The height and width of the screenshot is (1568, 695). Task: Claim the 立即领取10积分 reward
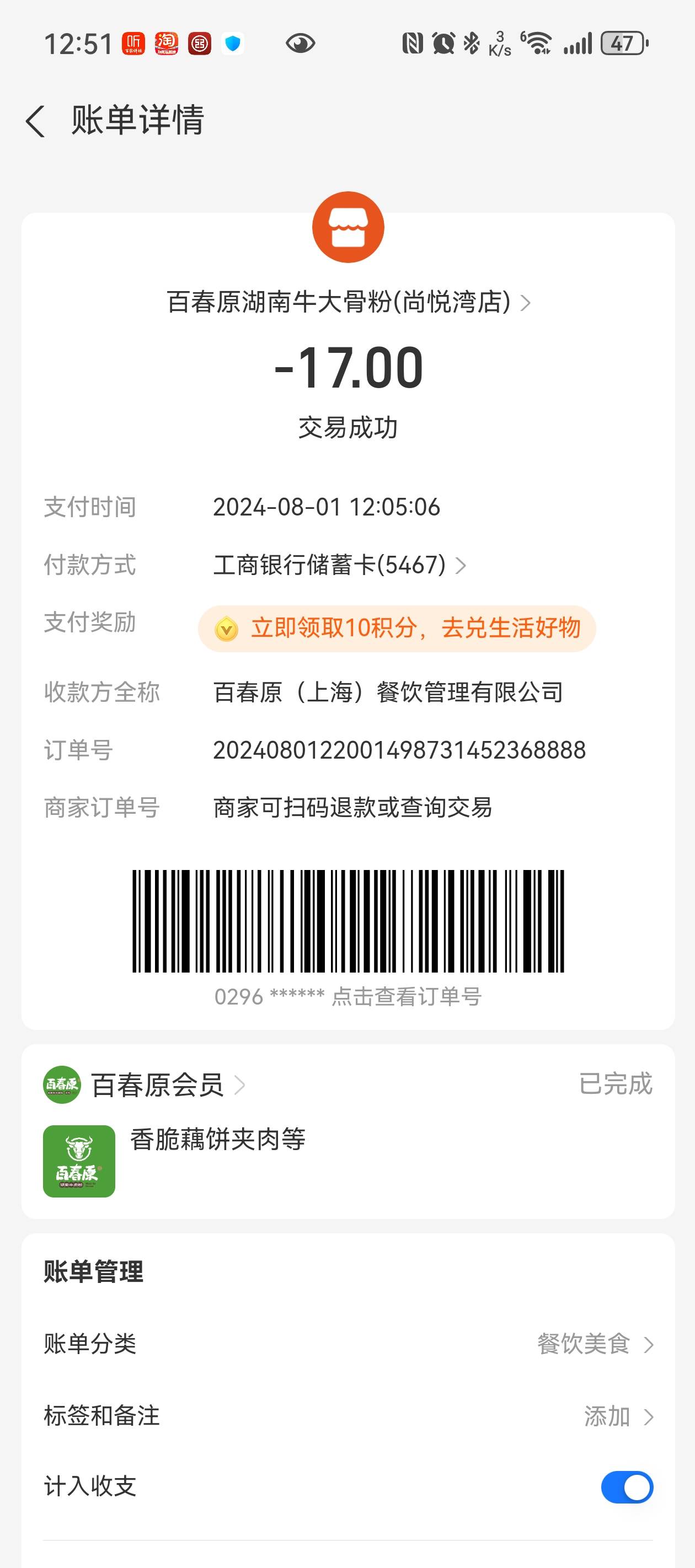pos(397,628)
